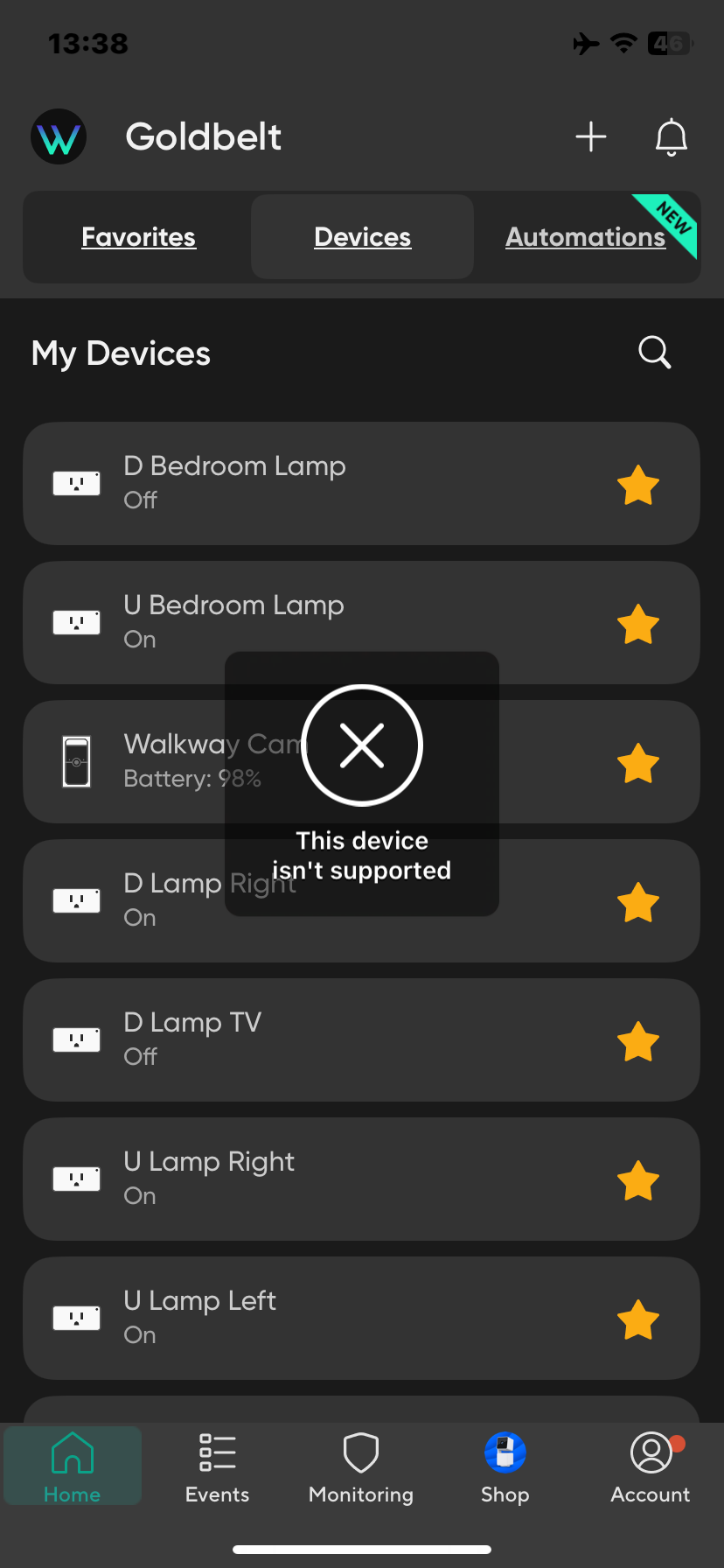Select the U Lamp Left device
724x1568 pixels.
tap(361, 1319)
